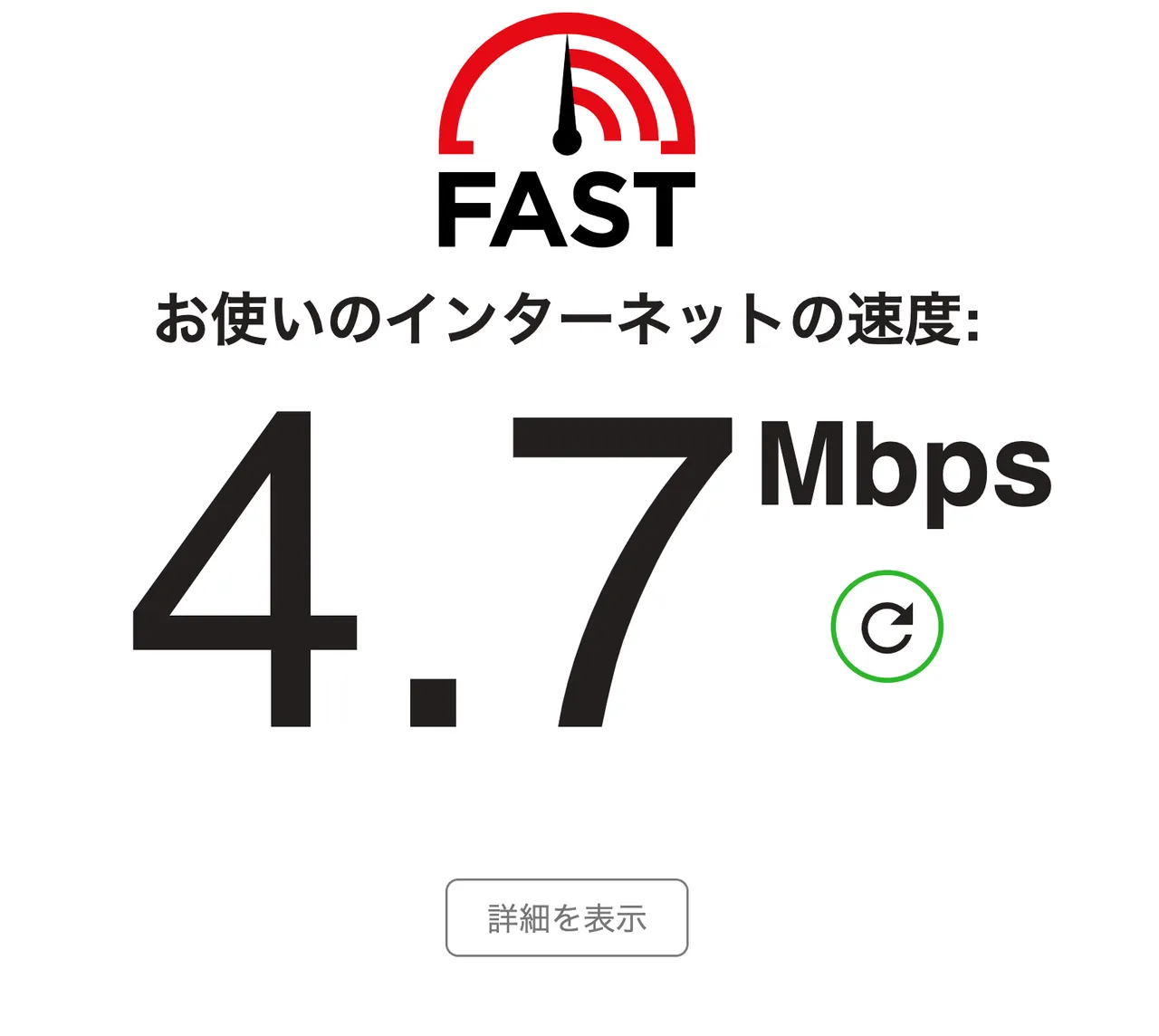The height and width of the screenshot is (1036, 1159).
Task: Restart the speed test with the reload icon
Action: pyautogui.click(x=886, y=627)
